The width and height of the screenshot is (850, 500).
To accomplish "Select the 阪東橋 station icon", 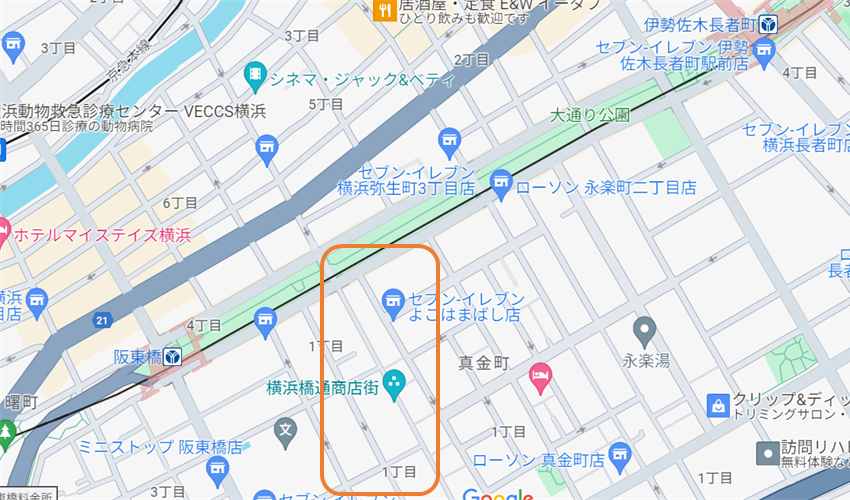I will 173,355.
